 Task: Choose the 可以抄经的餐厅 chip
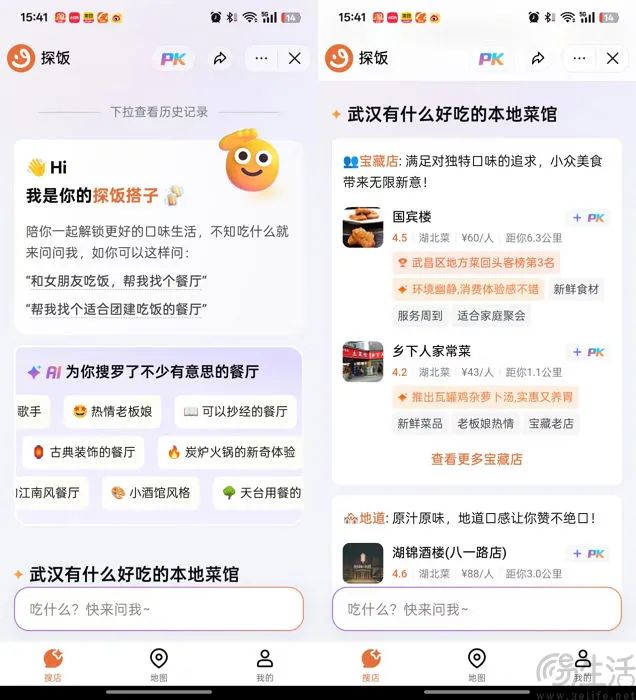236,411
